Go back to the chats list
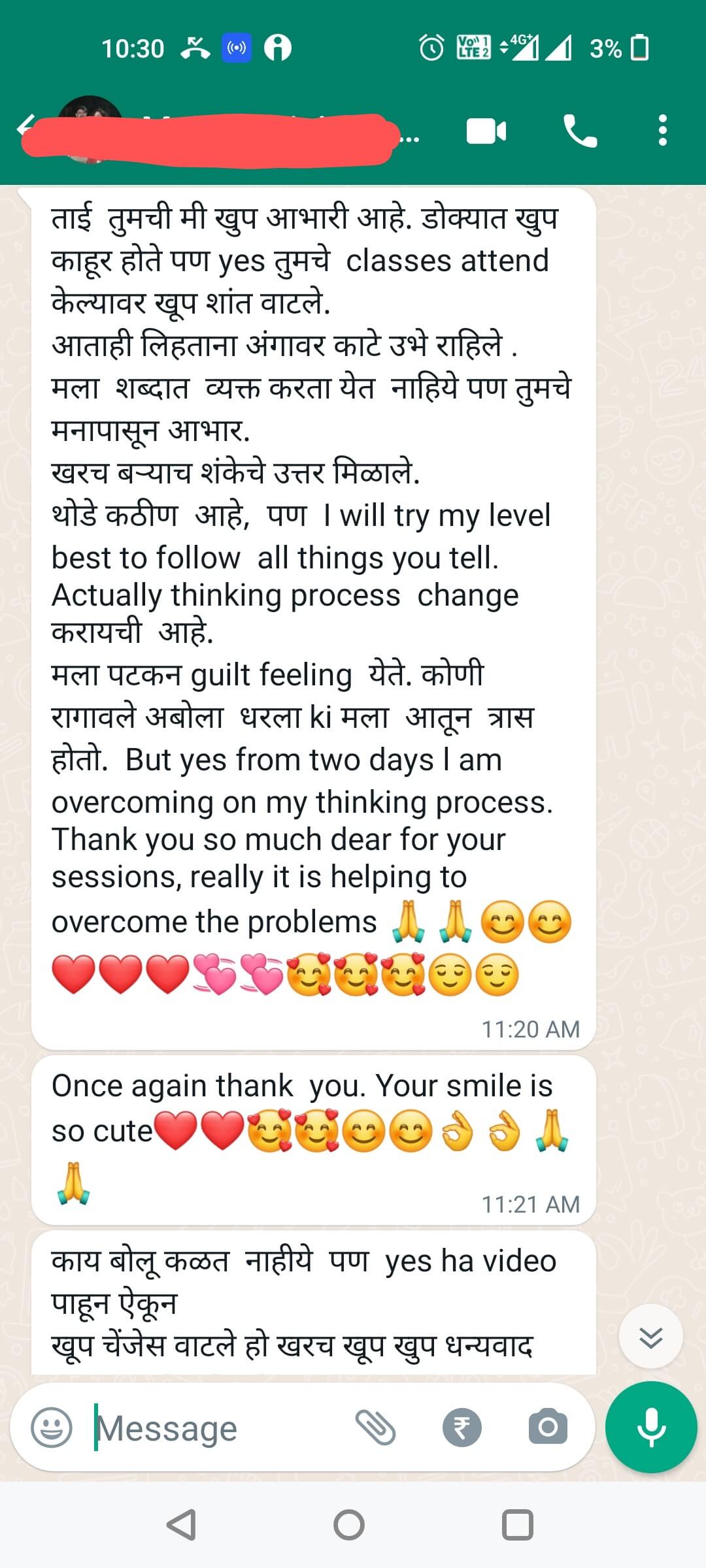Screen dimensions: 706x1568 click(x=26, y=127)
